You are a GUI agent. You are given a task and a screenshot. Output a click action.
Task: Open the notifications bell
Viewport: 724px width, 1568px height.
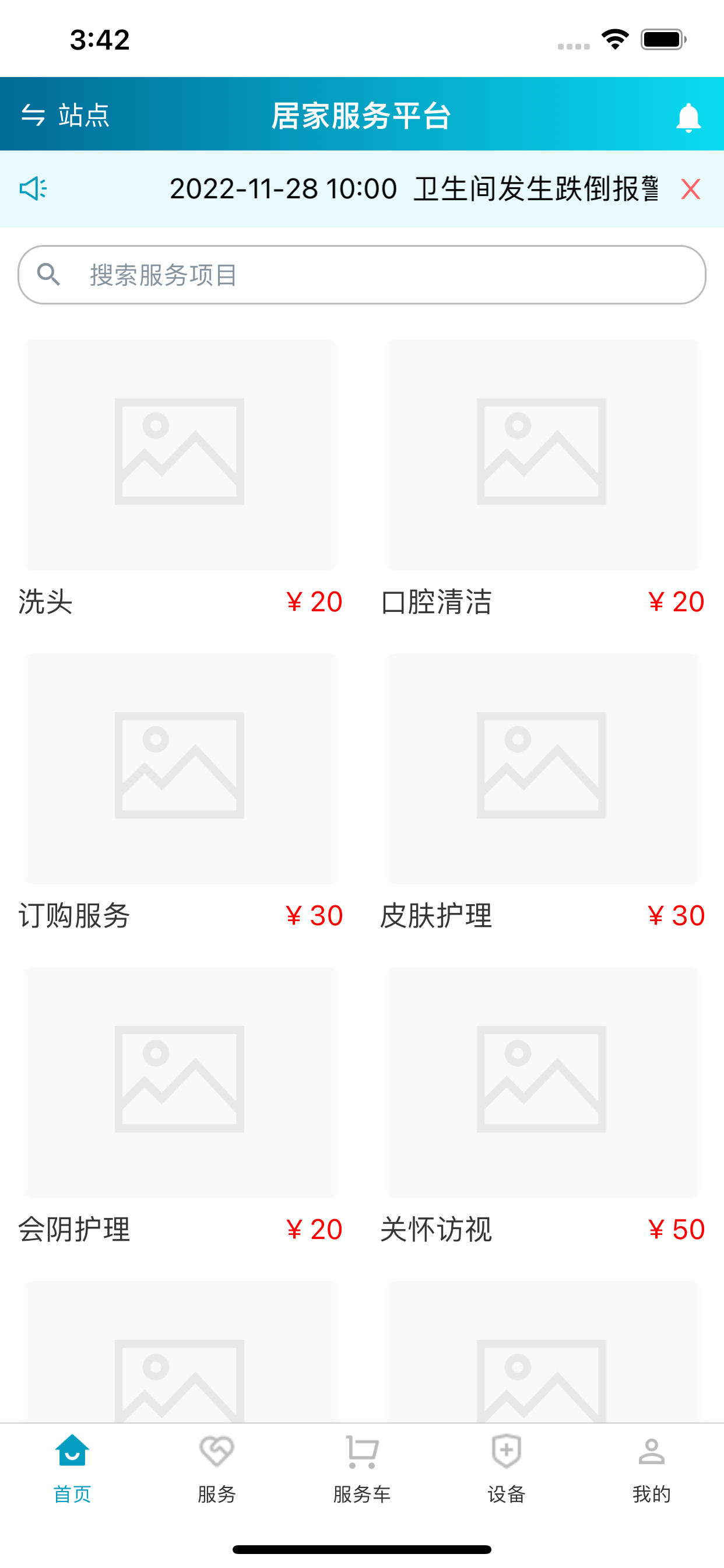(688, 116)
